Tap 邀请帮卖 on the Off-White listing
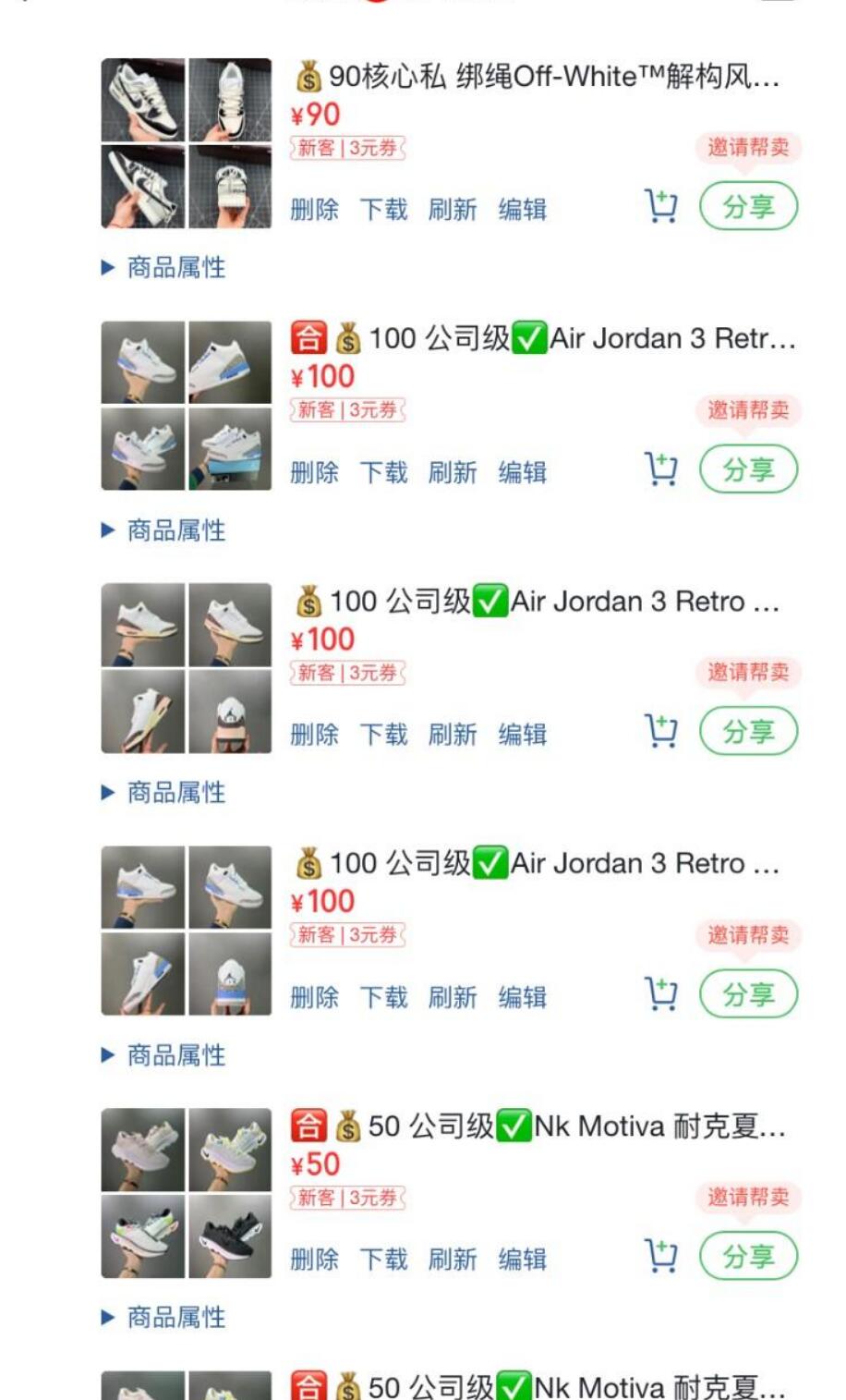Viewport: 846px width, 1400px height. tap(747, 148)
